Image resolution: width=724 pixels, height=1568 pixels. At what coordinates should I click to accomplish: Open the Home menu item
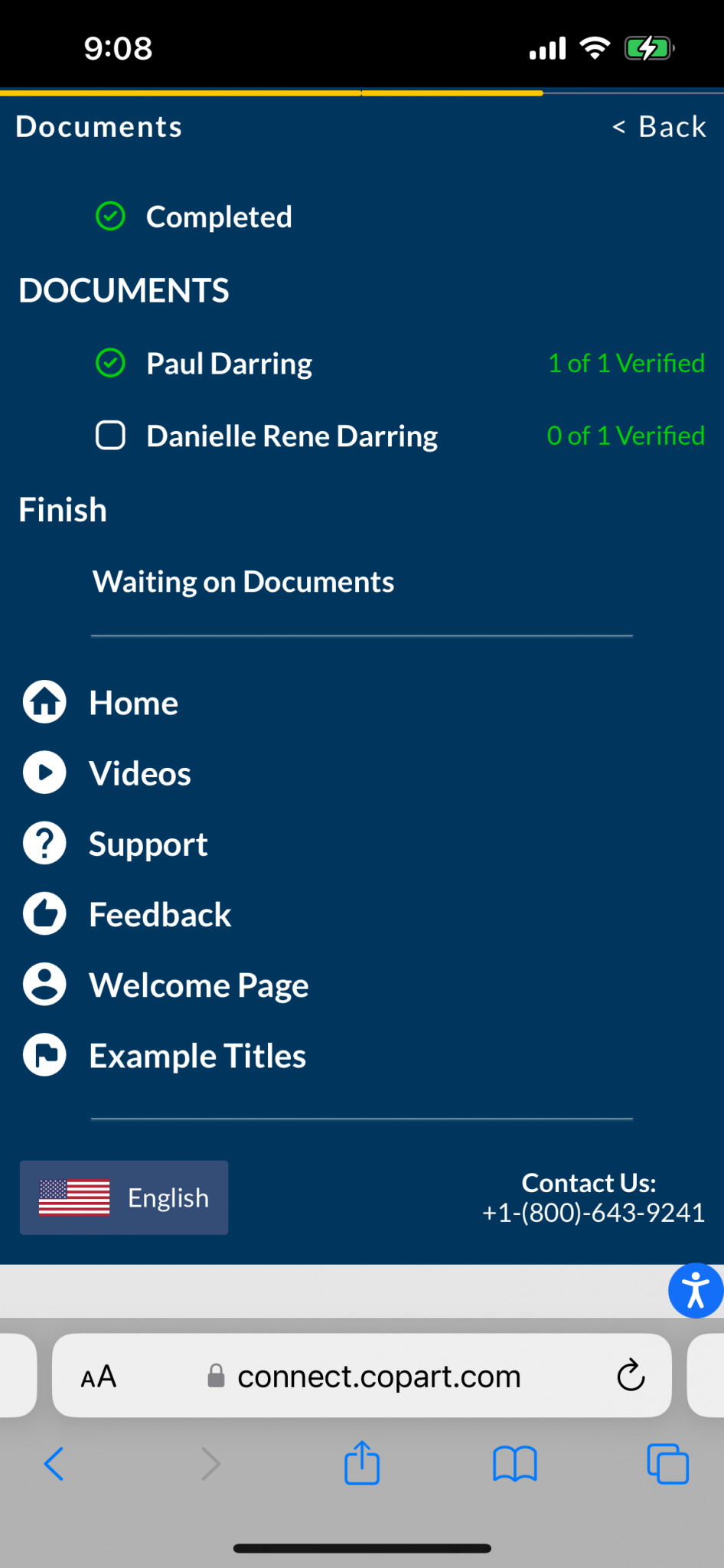pyautogui.click(x=100, y=703)
